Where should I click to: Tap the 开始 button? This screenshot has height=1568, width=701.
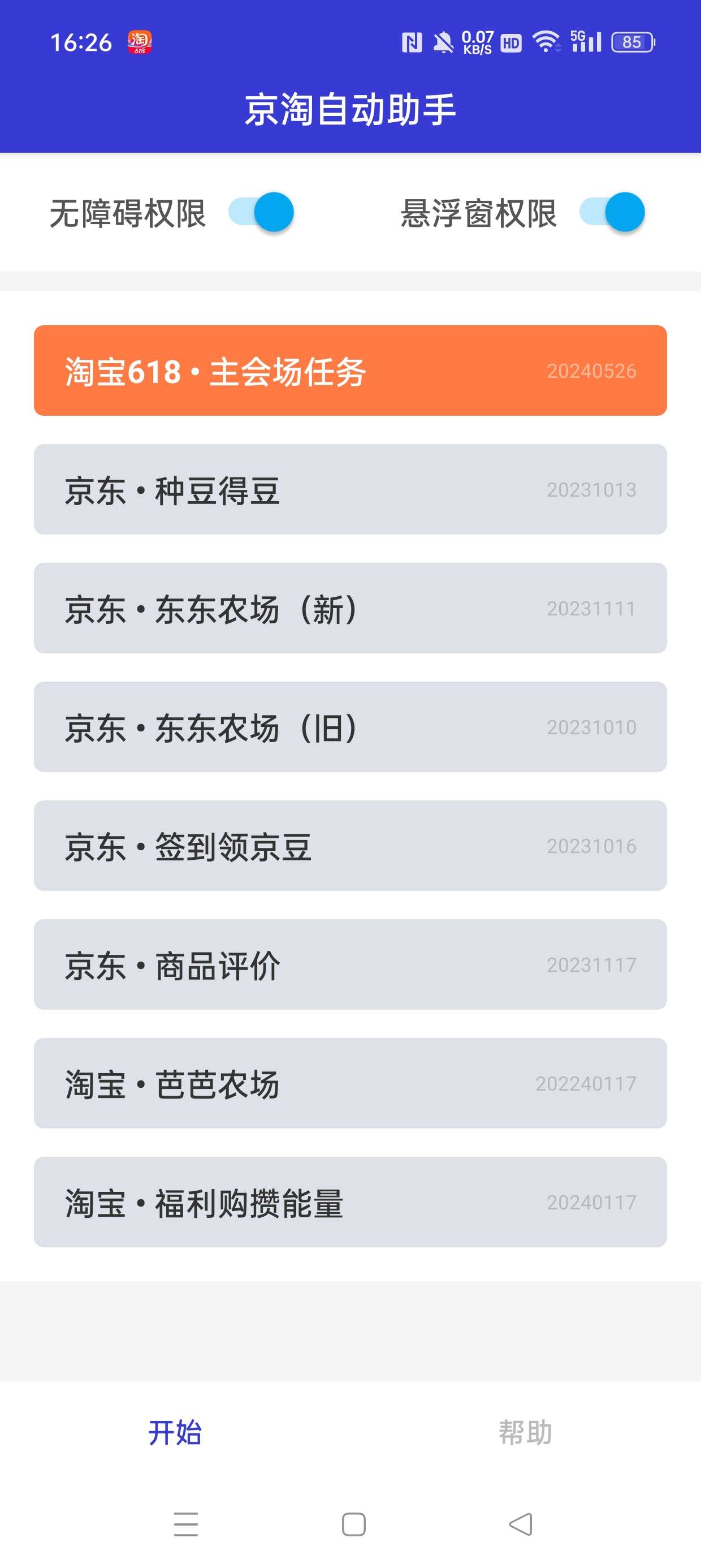click(x=175, y=1431)
